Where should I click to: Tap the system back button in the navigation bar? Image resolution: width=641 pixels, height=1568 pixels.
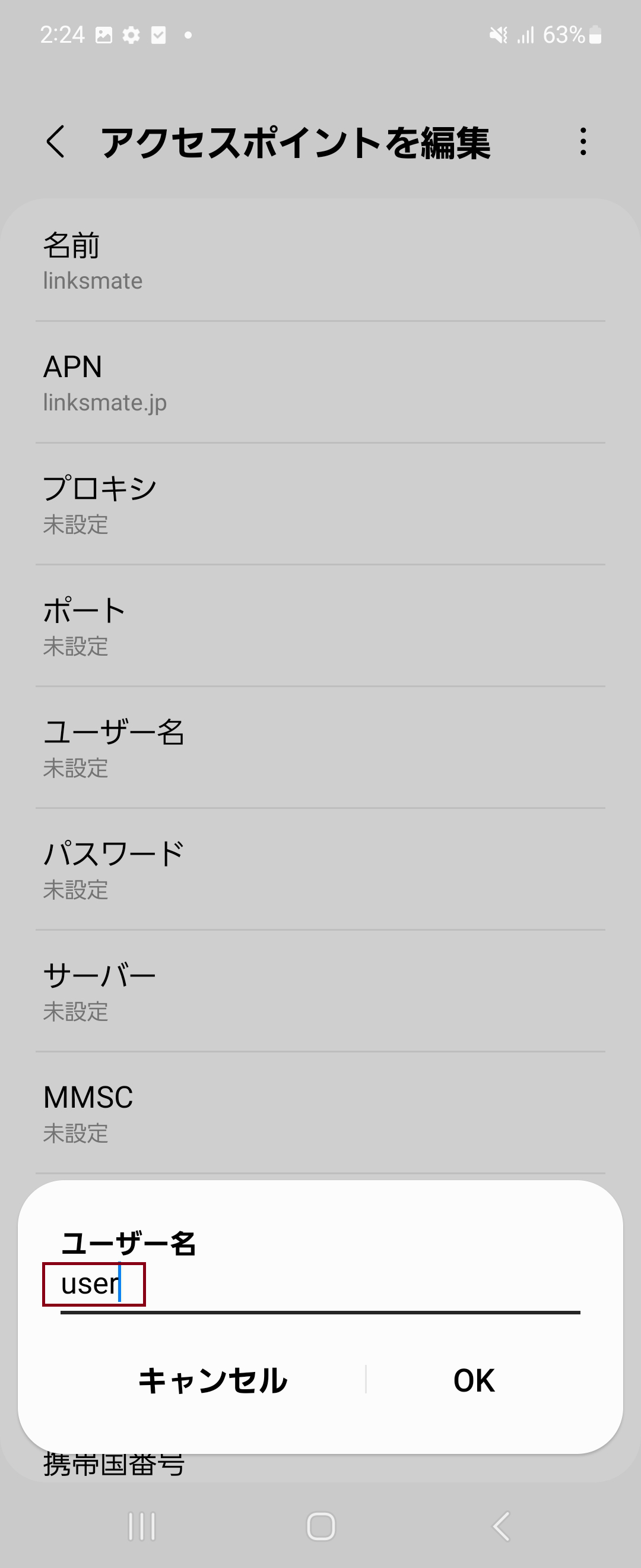[x=500, y=1526]
